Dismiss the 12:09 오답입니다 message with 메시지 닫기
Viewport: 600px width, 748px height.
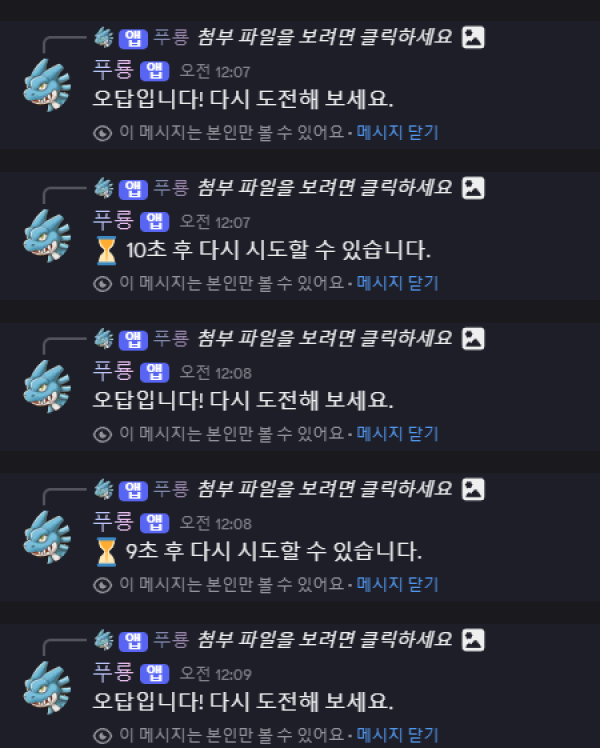397,735
